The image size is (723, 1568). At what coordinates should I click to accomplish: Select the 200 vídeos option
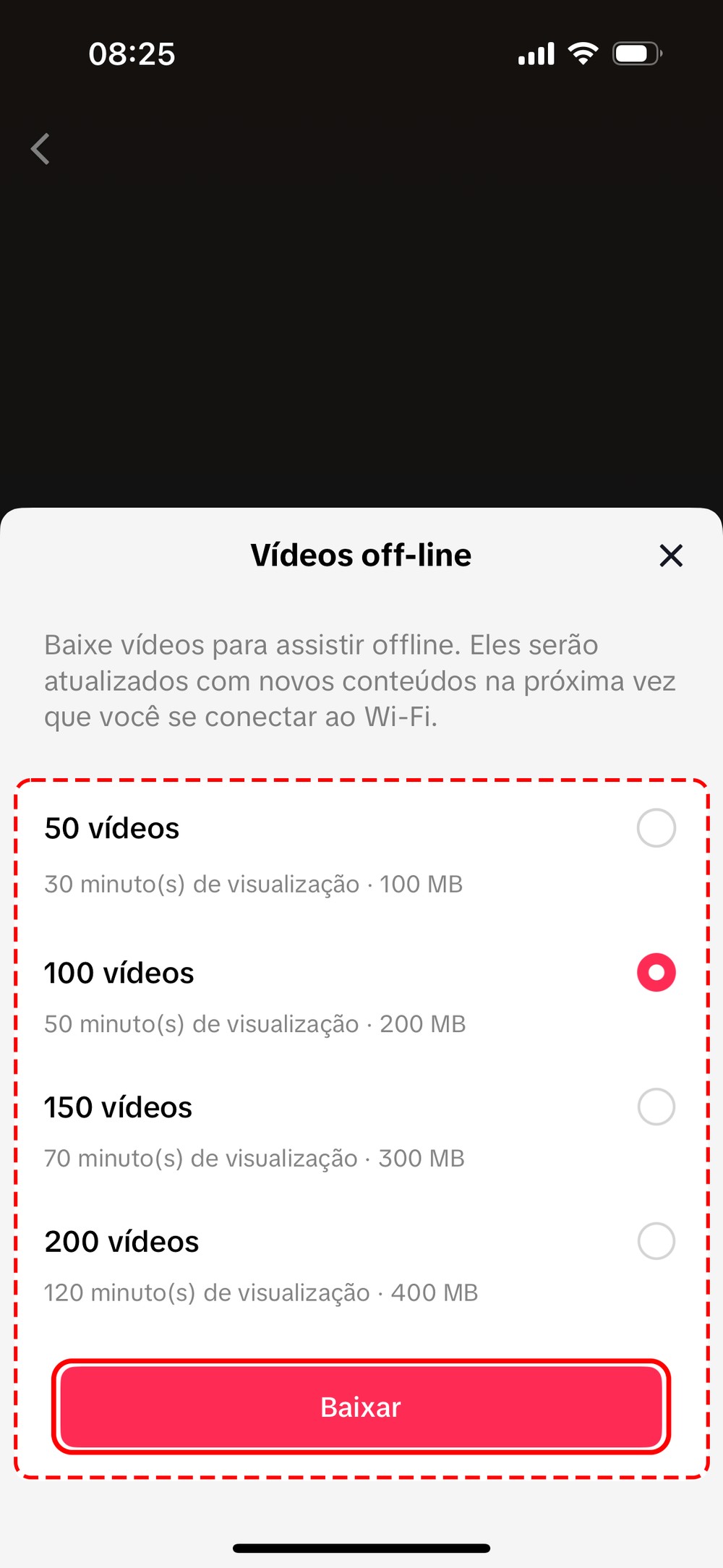click(x=656, y=1241)
